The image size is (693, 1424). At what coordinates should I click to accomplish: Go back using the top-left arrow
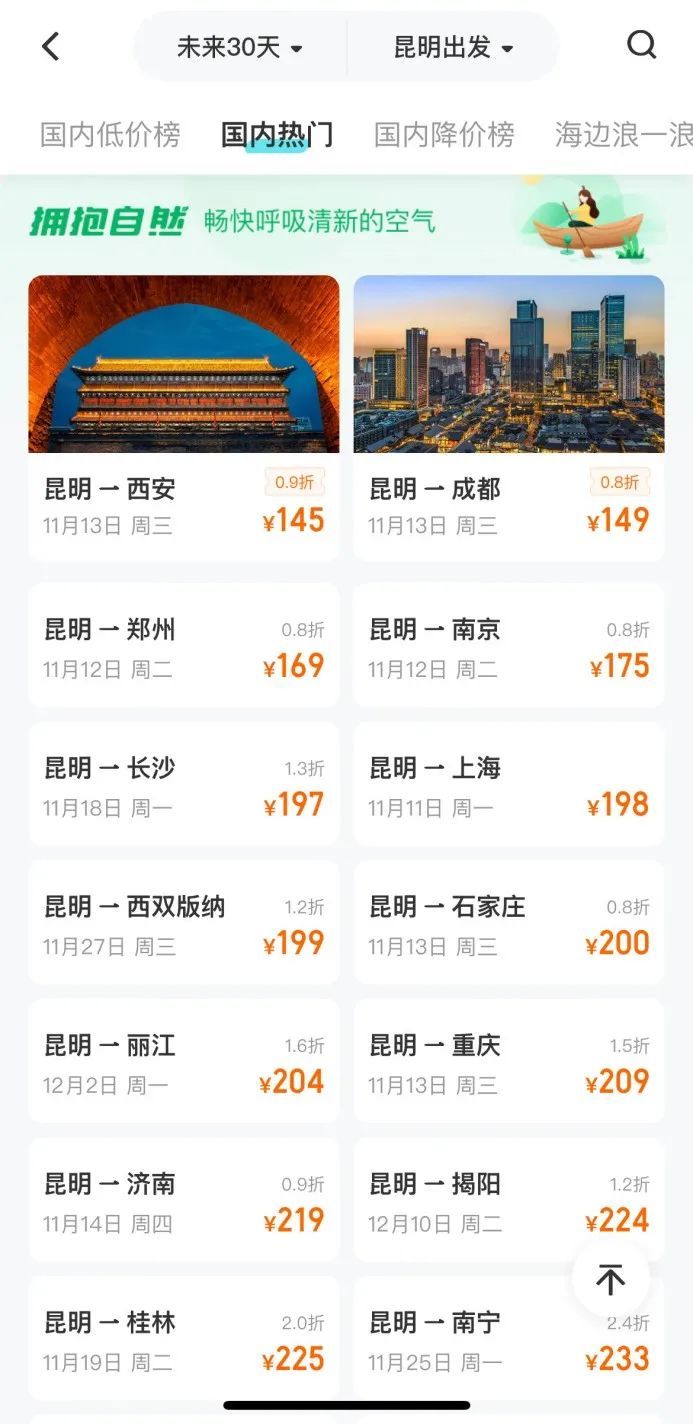(x=51, y=46)
